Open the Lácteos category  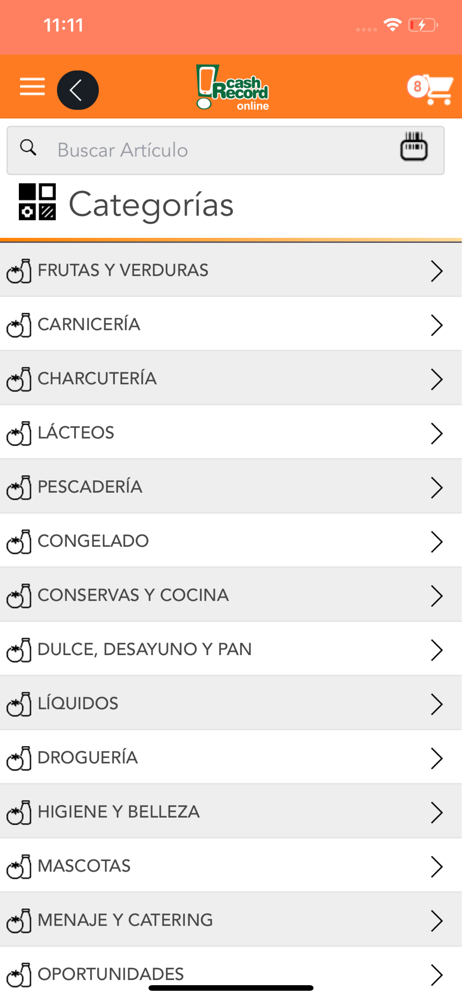[x=231, y=433]
